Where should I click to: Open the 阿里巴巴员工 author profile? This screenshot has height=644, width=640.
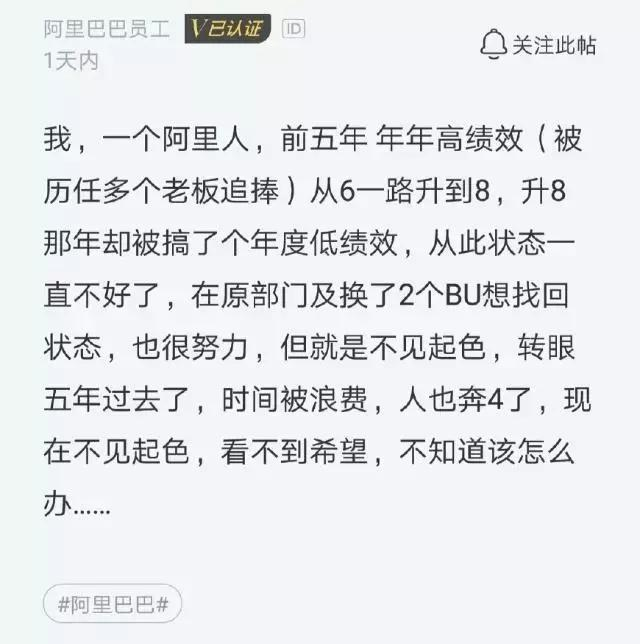click(x=108, y=29)
